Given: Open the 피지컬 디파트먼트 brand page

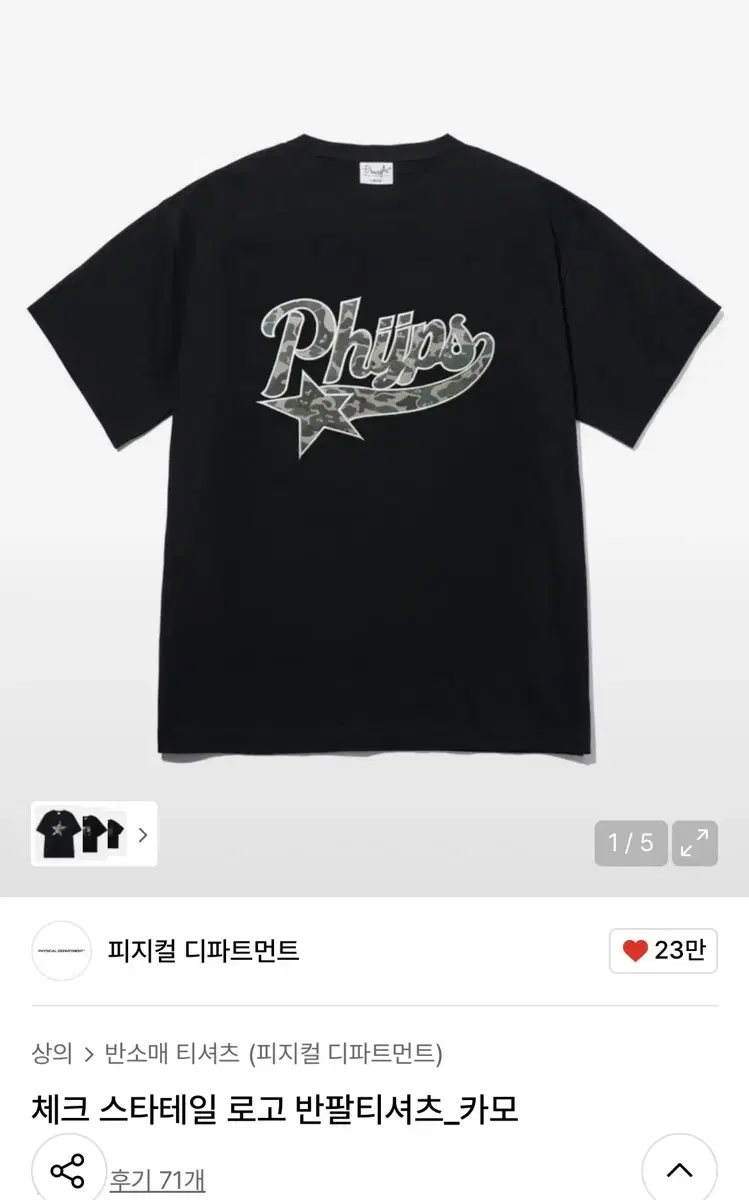Looking at the screenshot, I should pos(203,951).
